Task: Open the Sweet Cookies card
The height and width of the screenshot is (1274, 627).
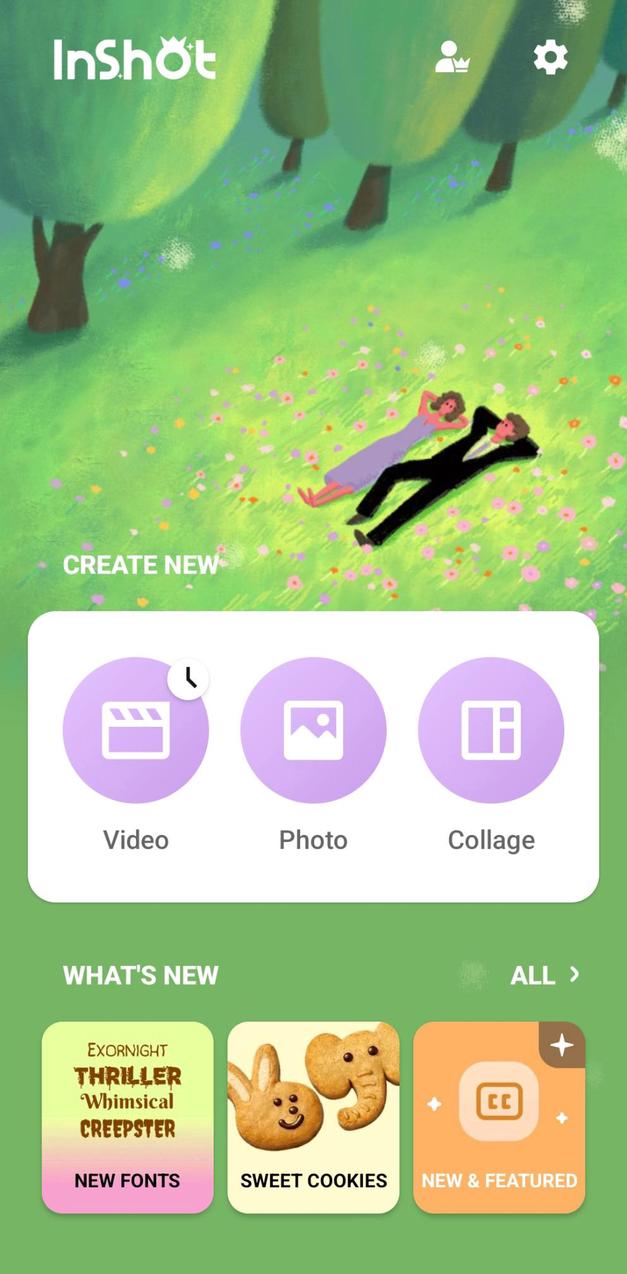Action: tap(313, 1117)
